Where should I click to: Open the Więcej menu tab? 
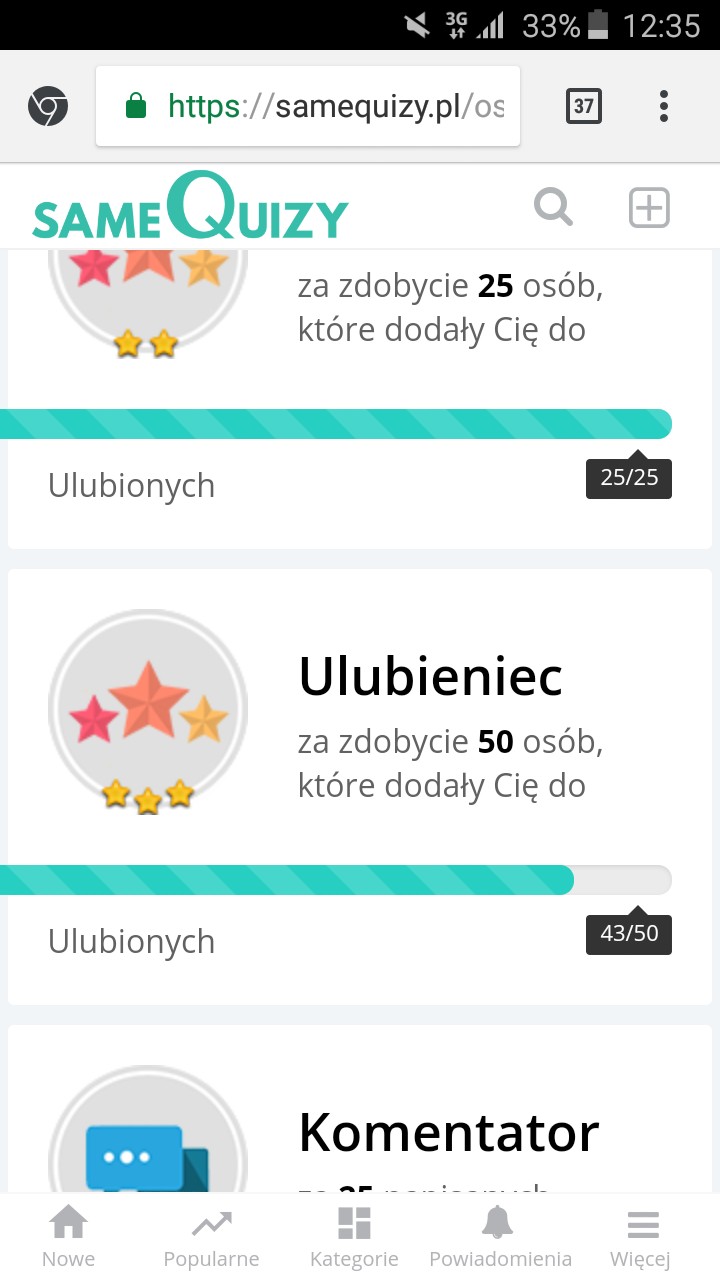641,1237
